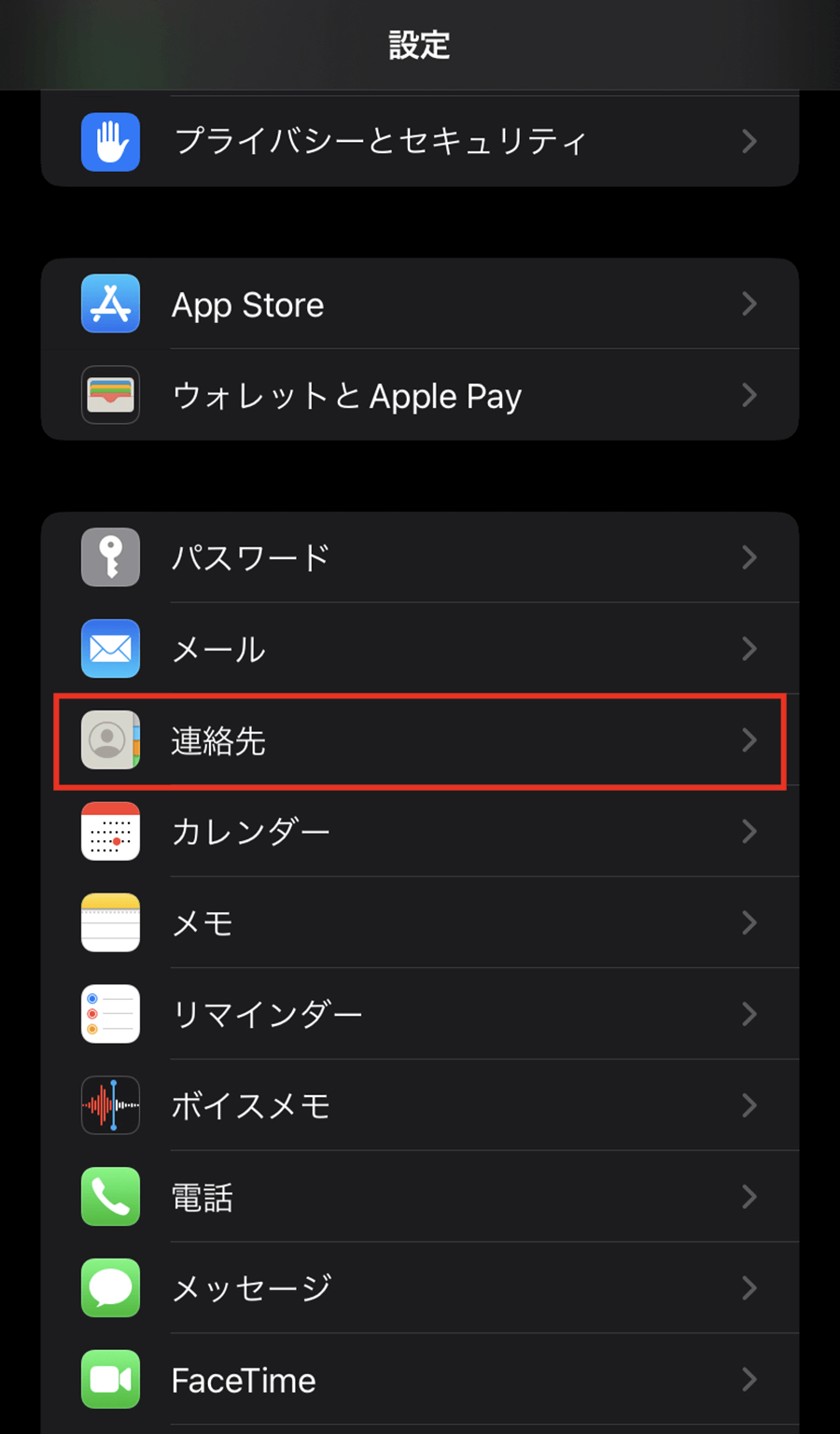The width and height of the screenshot is (840, 1434).
Task: Open プライバシーとセキュリティ settings
Action: 420,142
